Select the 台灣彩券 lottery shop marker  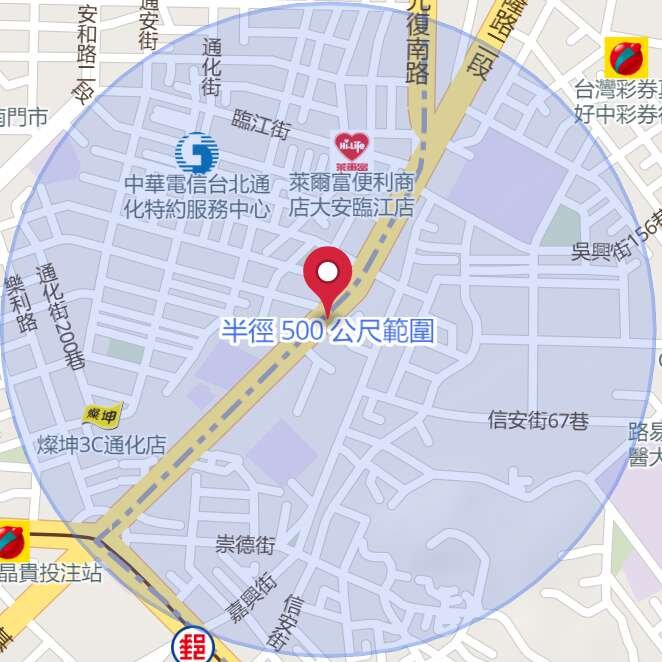tap(626, 58)
